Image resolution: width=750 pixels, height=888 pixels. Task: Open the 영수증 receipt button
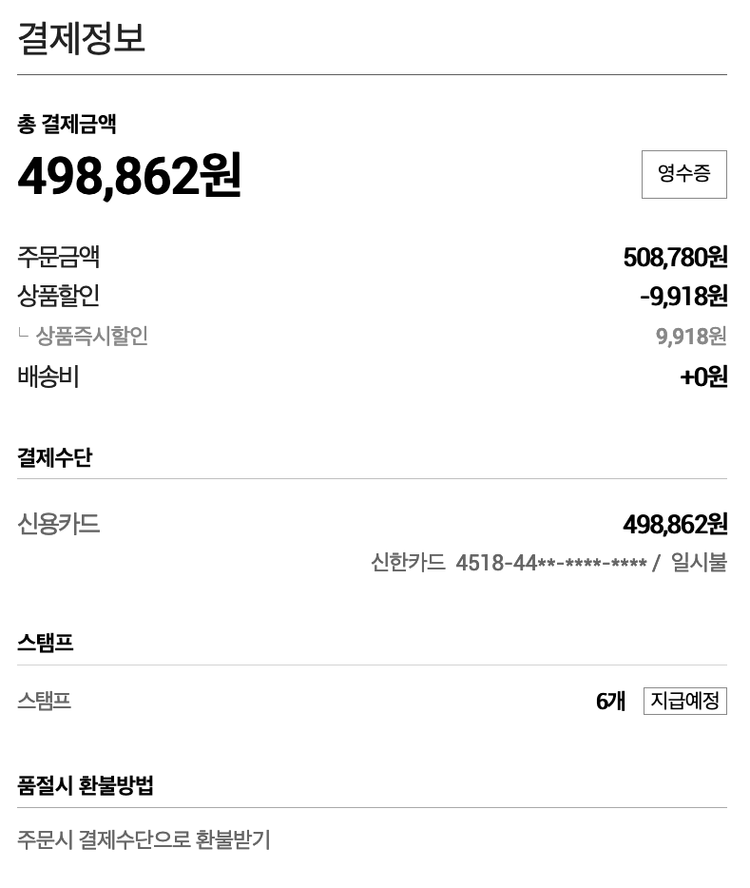click(683, 174)
